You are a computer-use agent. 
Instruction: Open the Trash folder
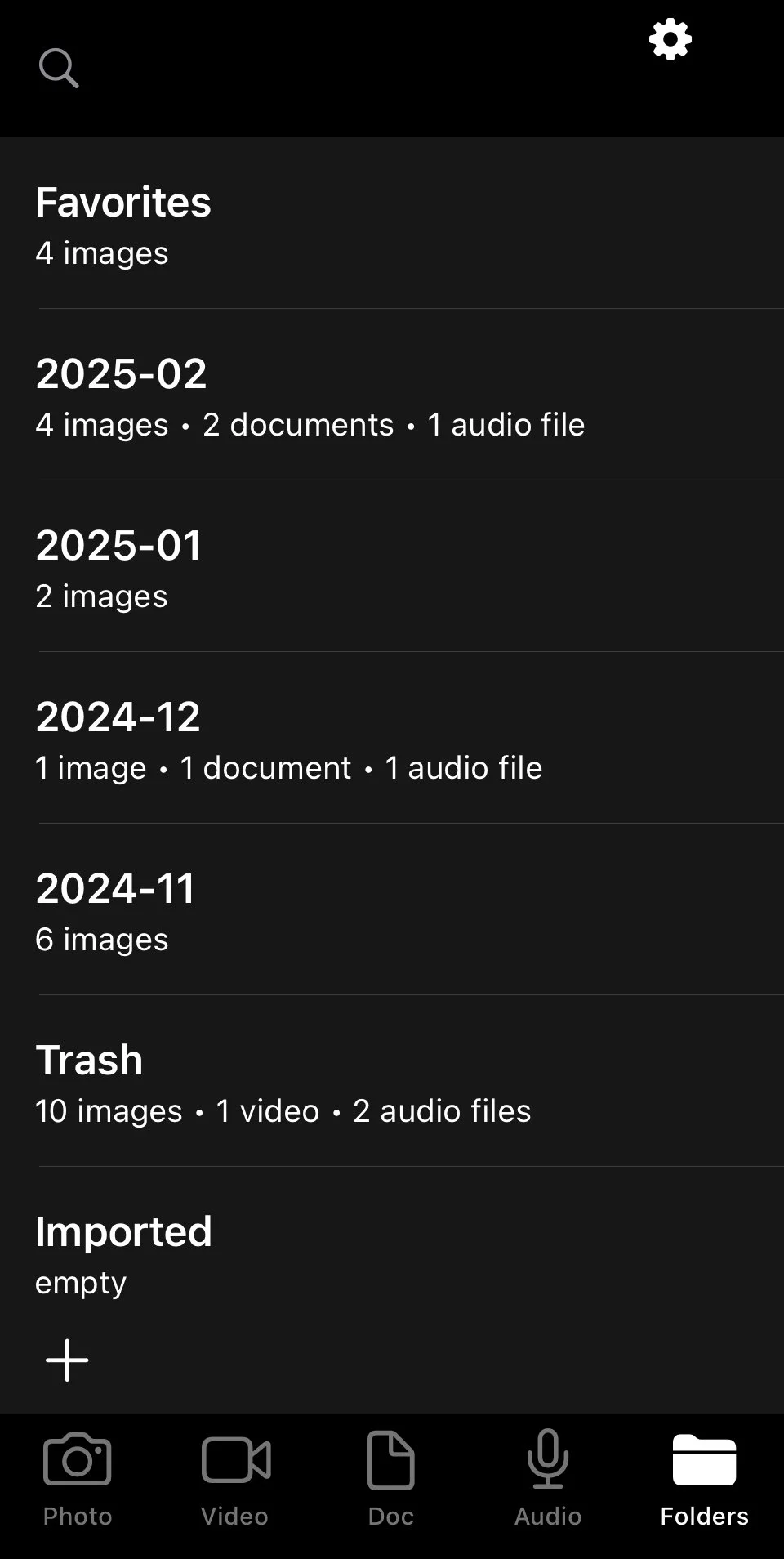[392, 1081]
